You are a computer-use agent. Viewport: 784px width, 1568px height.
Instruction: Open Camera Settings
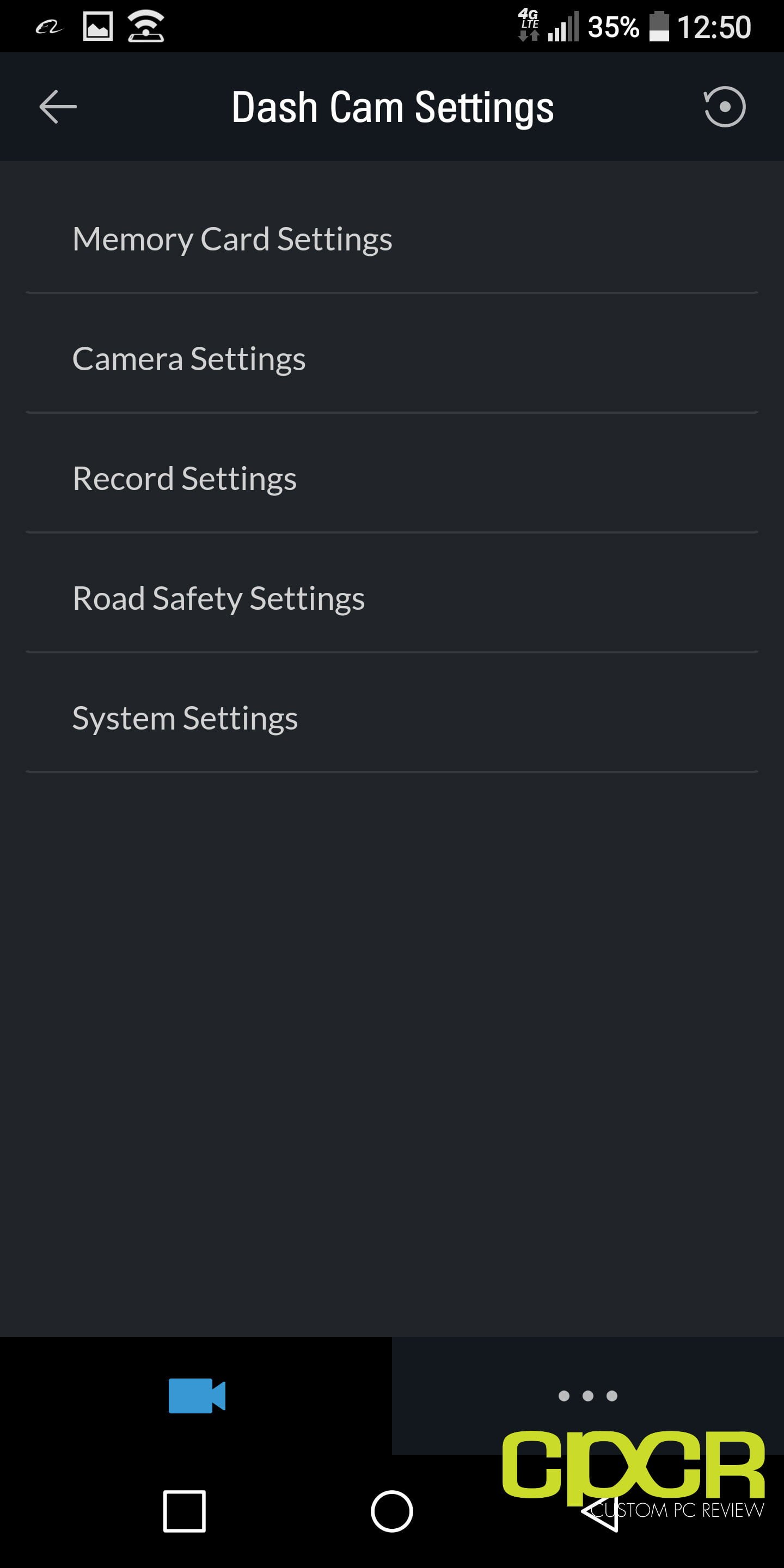point(392,359)
